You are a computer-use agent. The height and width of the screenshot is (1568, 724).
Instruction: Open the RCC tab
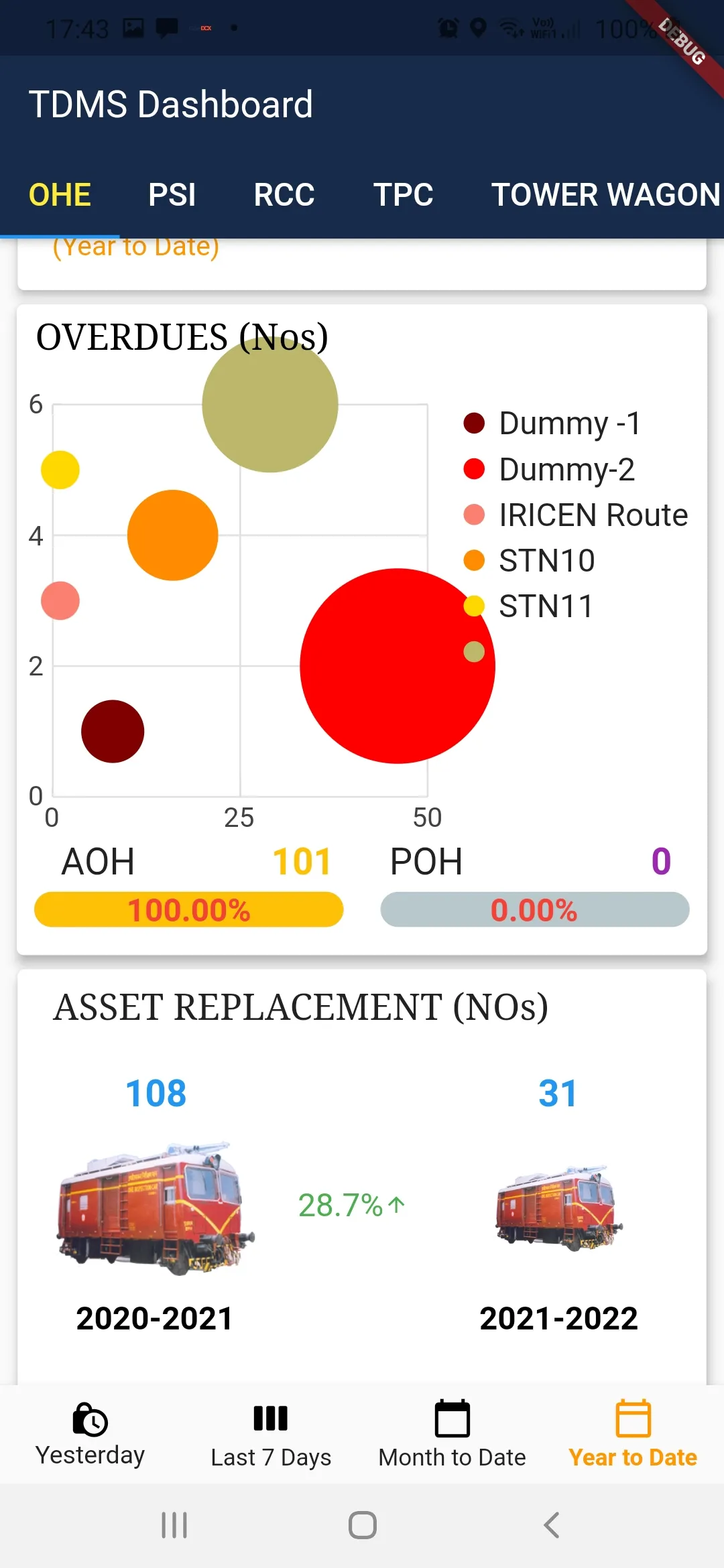(x=284, y=194)
